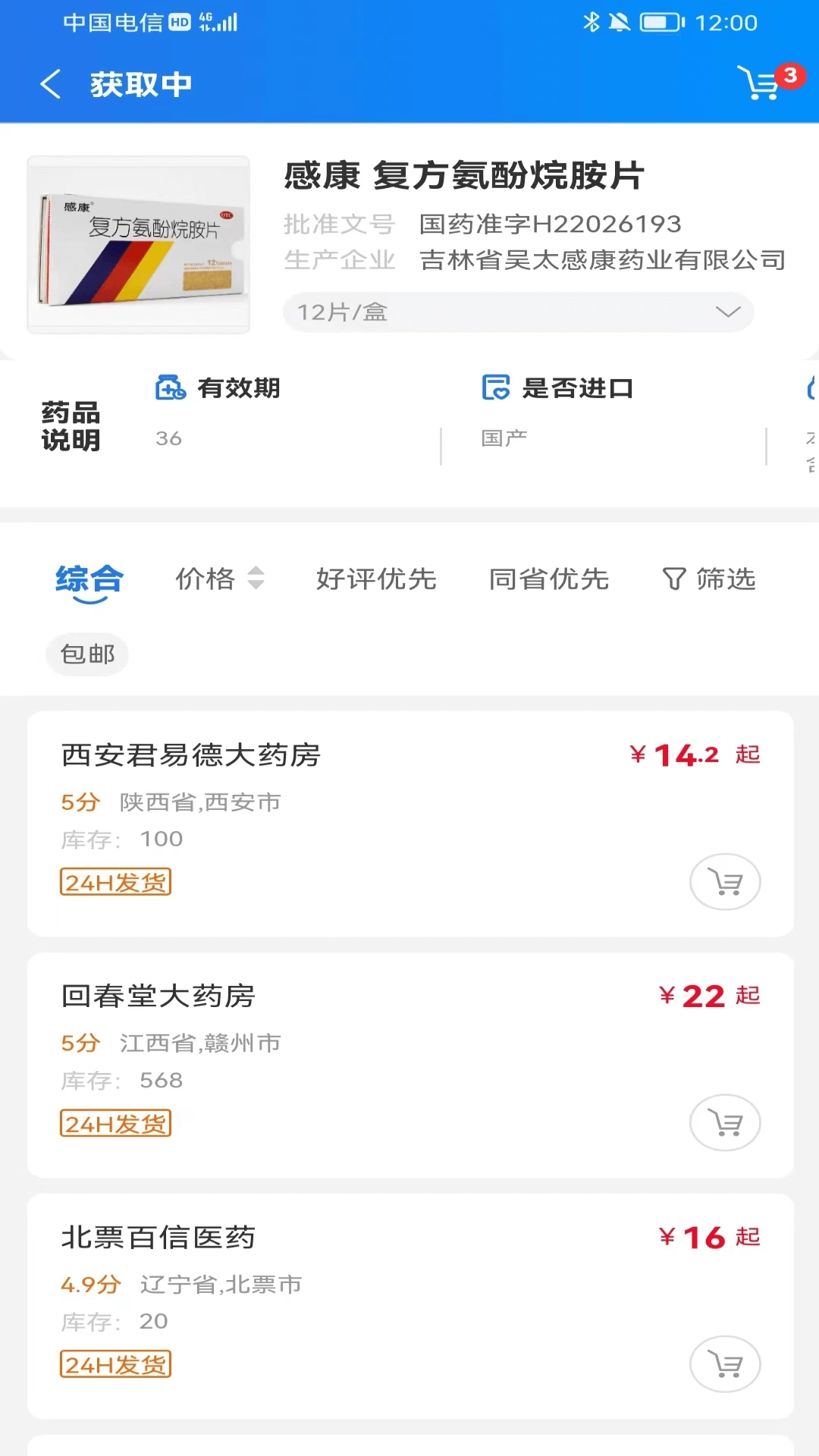Toggle the 包邮 free shipping filter
The height and width of the screenshot is (1456, 819).
(86, 654)
